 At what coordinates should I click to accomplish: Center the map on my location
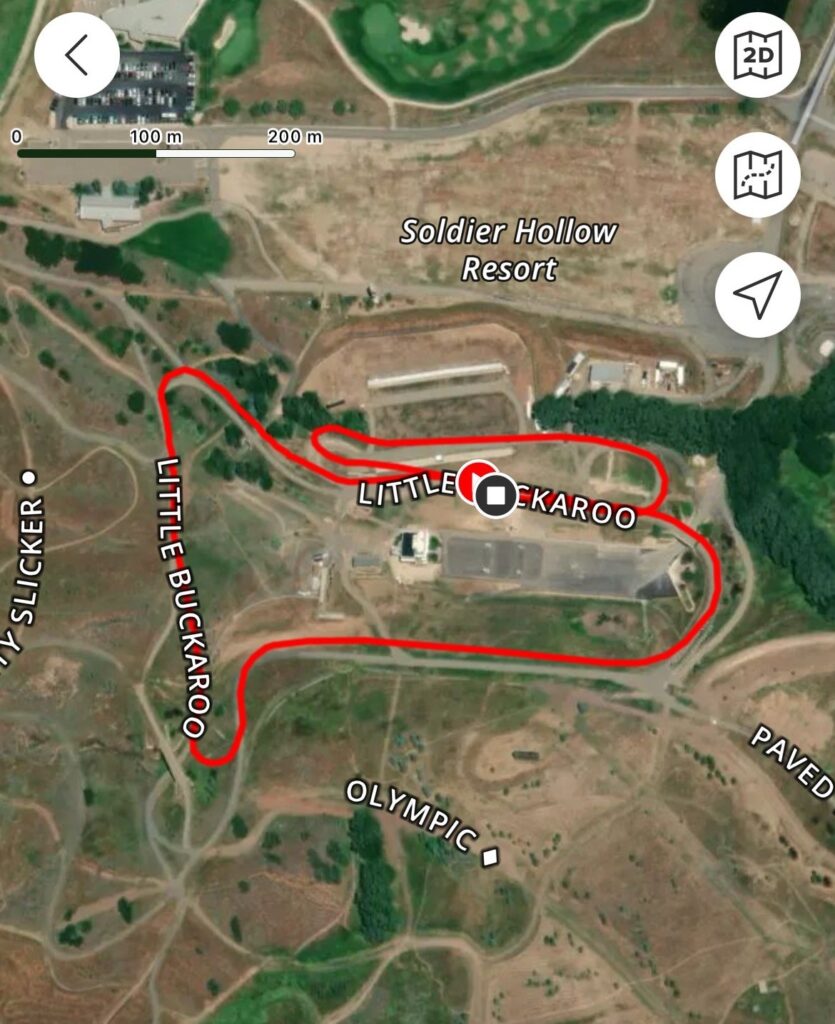click(x=757, y=294)
